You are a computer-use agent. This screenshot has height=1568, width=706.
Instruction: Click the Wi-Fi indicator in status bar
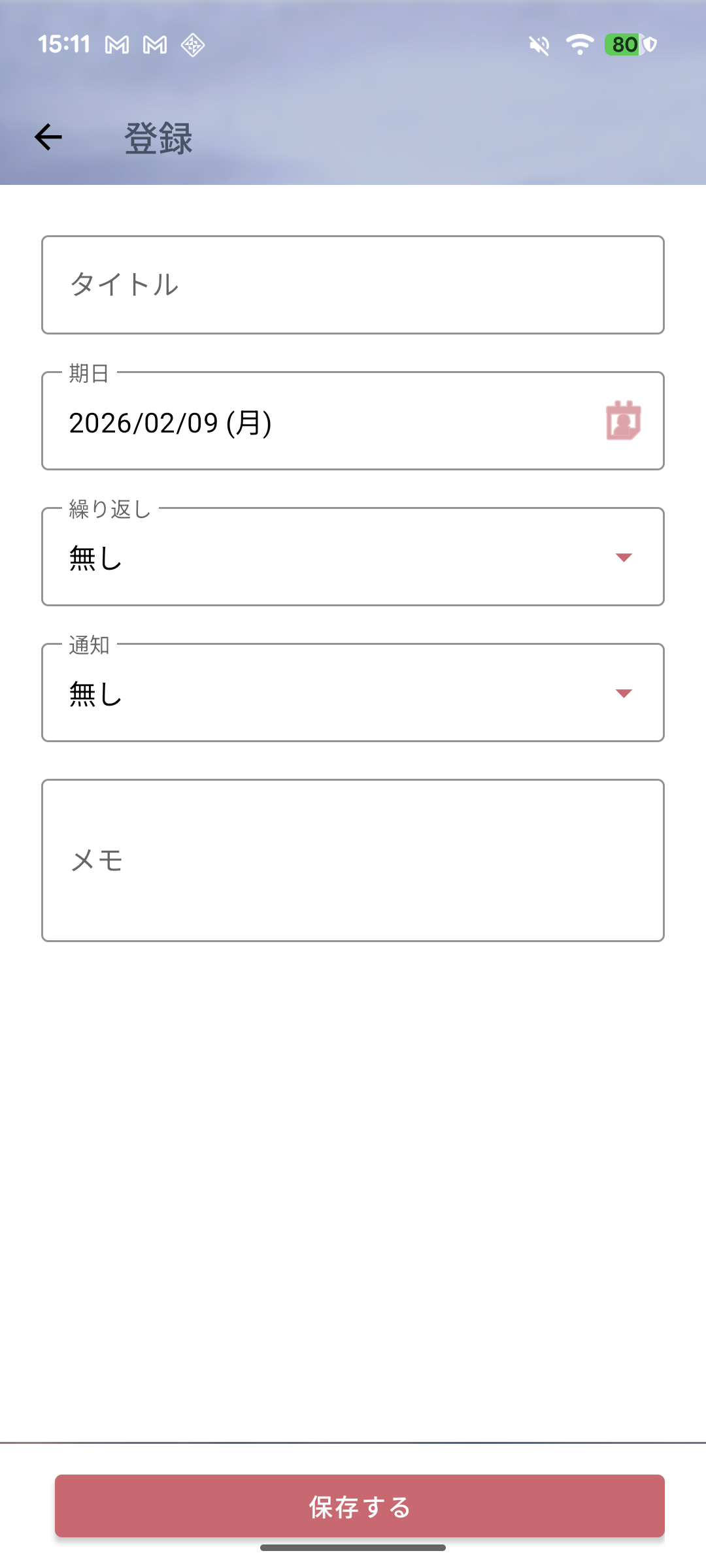pyautogui.click(x=578, y=44)
